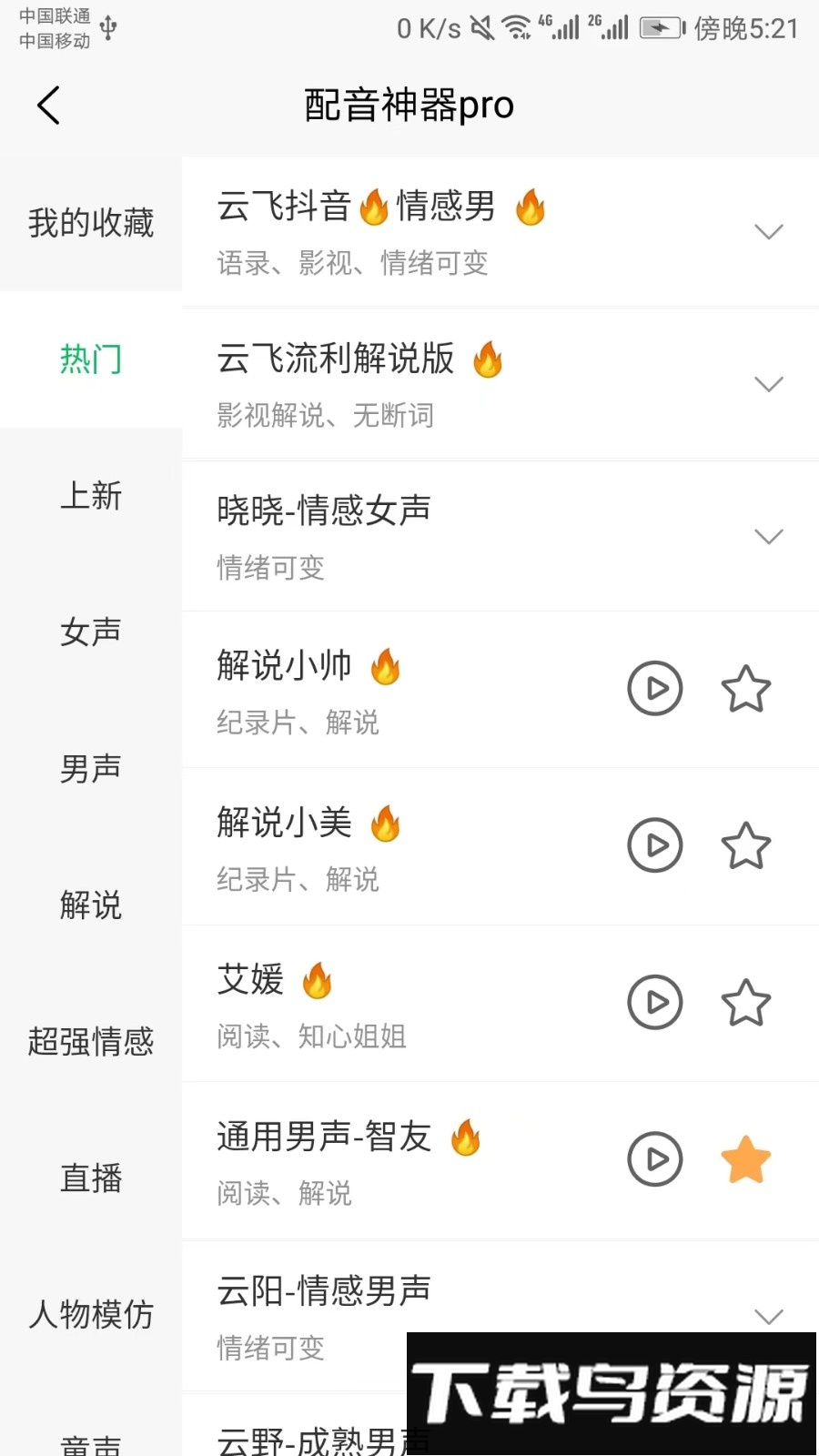Play a preview of 艾媛

pyautogui.click(x=655, y=1003)
